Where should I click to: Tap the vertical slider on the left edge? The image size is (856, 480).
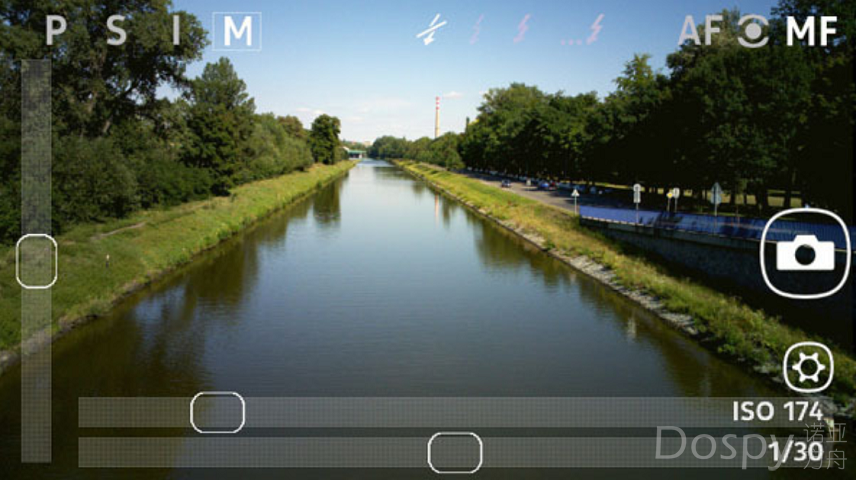pyautogui.click(x=36, y=261)
